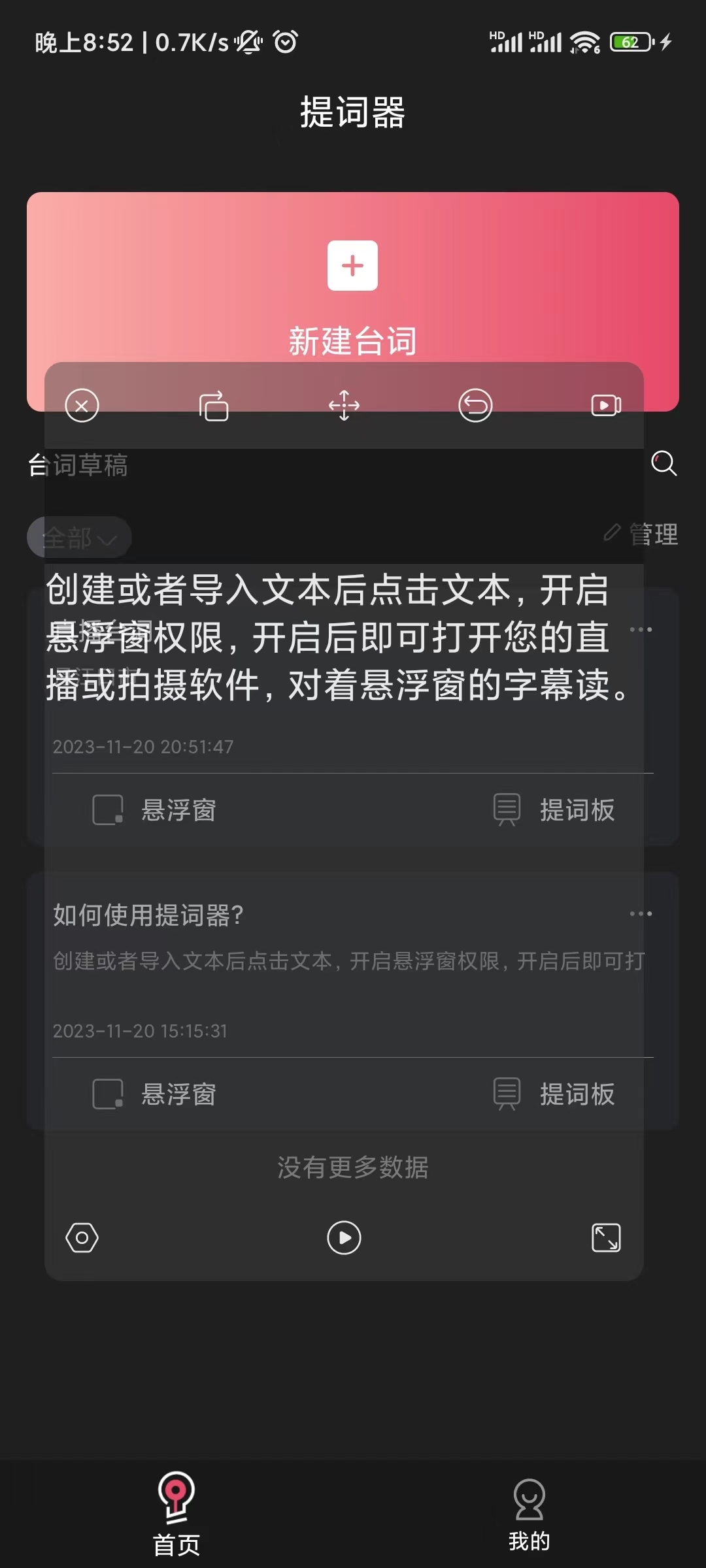
Task: Start playback with the play button
Action: click(x=345, y=1238)
